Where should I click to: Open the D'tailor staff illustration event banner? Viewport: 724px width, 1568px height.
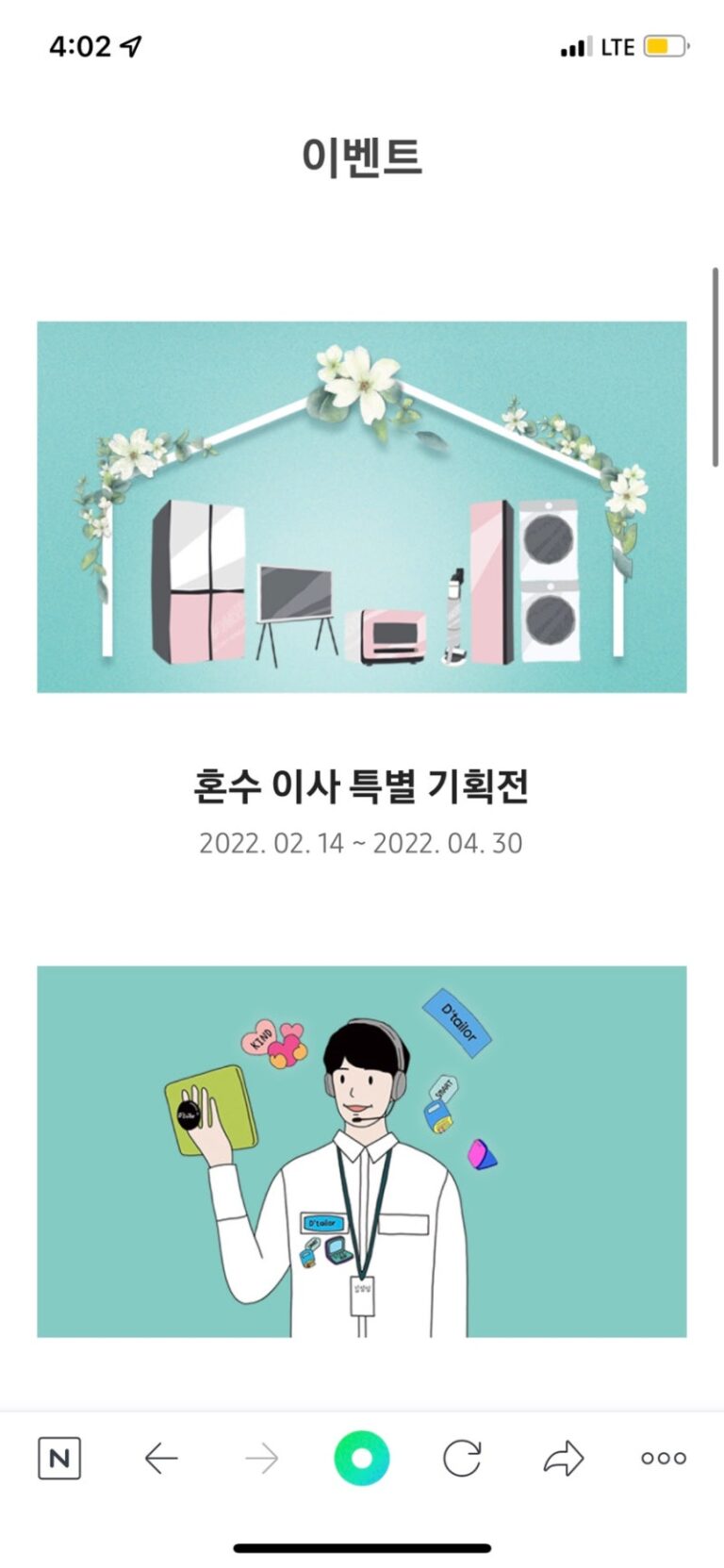click(361, 1150)
